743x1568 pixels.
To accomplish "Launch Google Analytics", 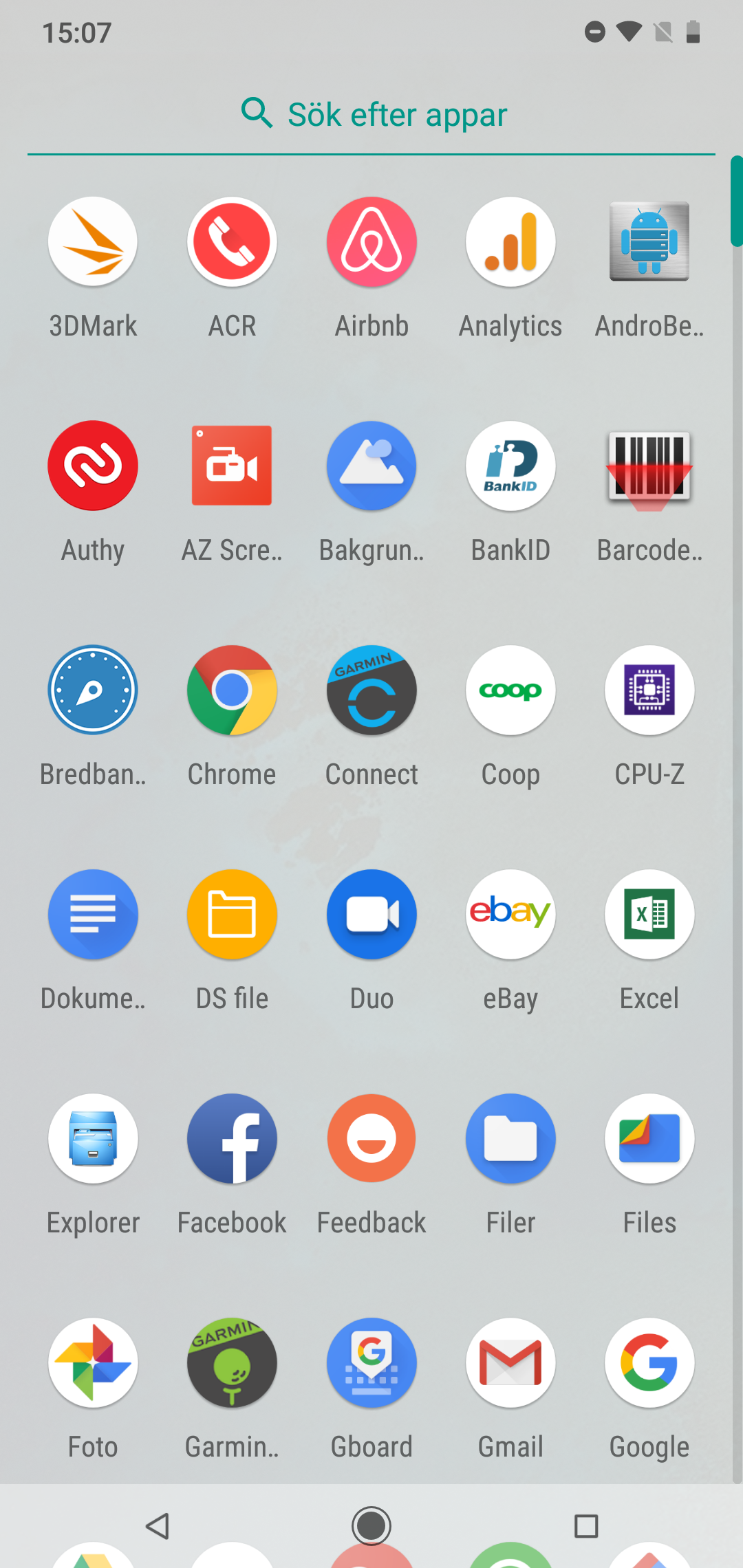I will (510, 242).
